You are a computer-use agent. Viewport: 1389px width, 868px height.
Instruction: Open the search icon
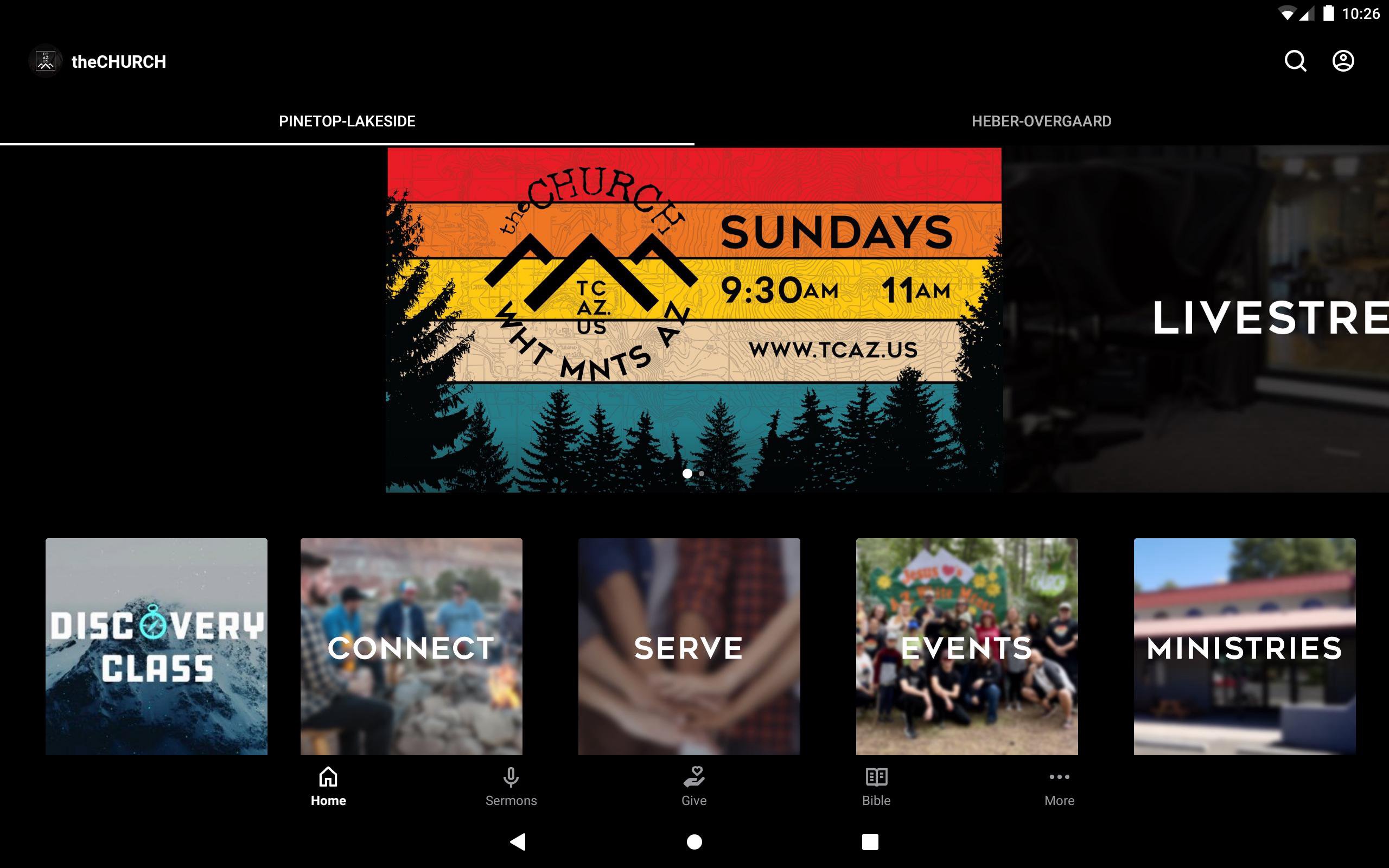tap(1295, 61)
